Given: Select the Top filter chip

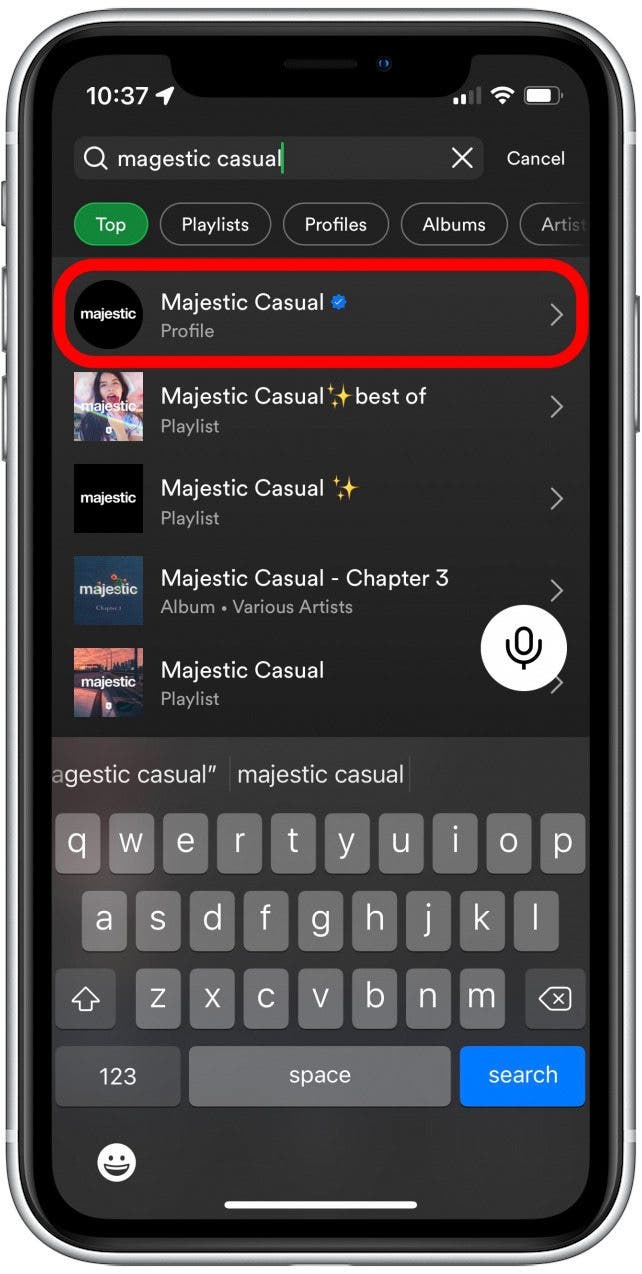Looking at the screenshot, I should tap(110, 224).
